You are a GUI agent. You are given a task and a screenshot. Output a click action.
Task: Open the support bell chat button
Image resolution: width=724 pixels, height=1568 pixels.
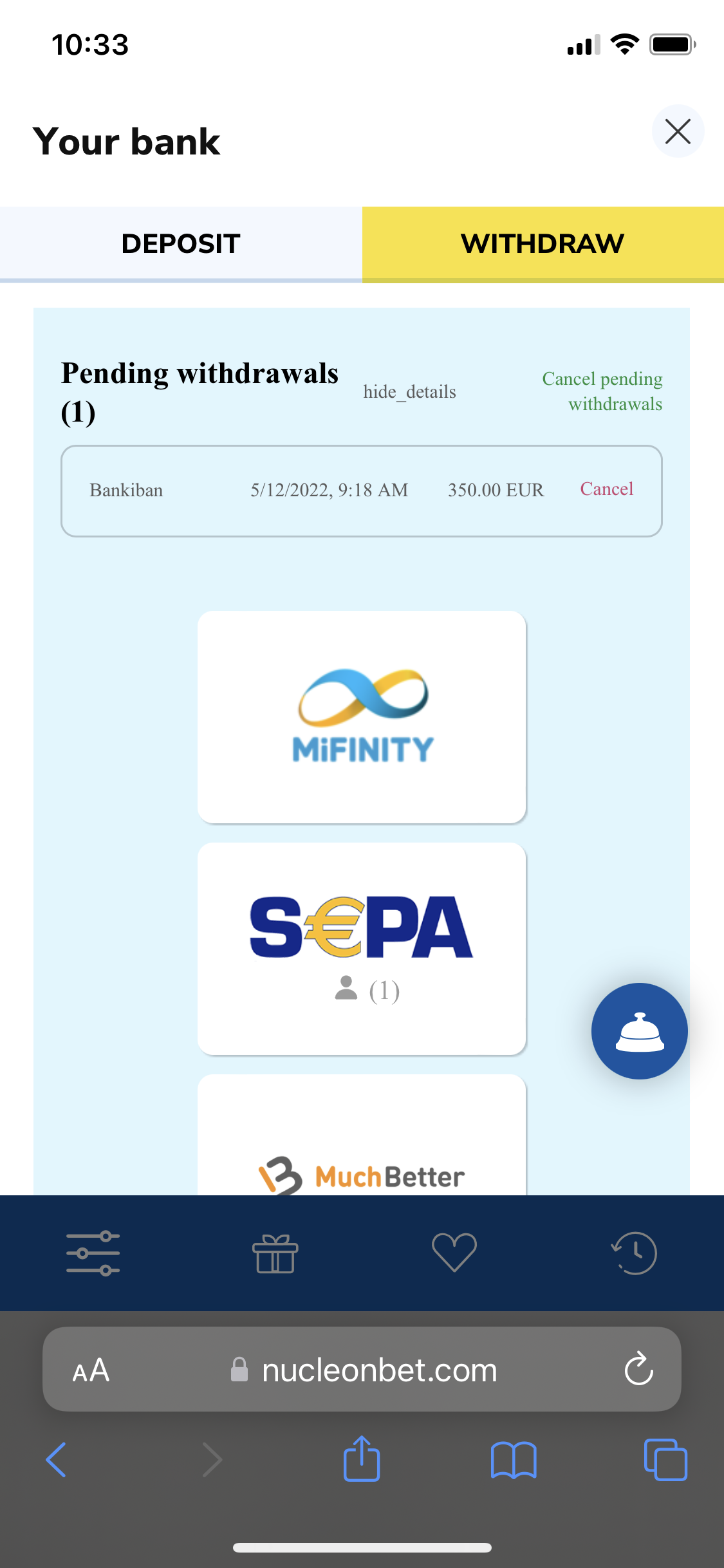(x=639, y=1031)
